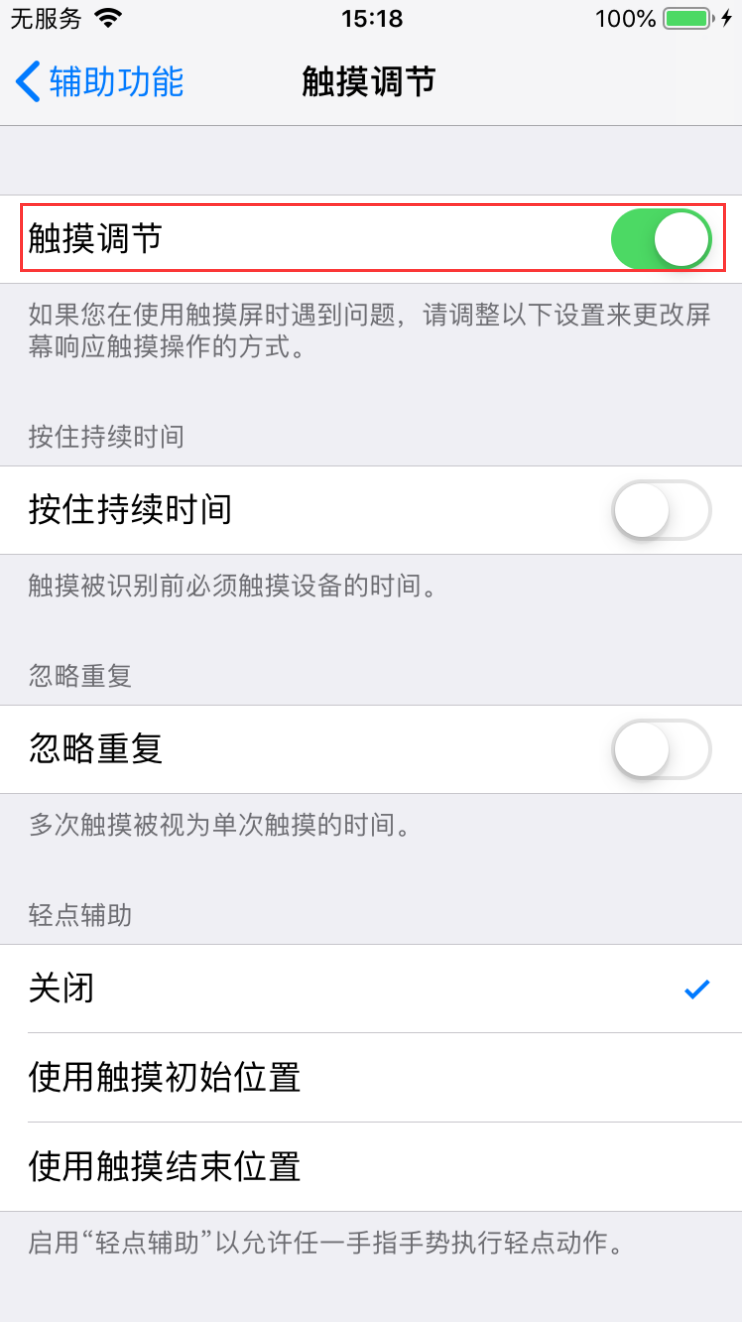Tap the green knob of 触摸调节 switch
The height and width of the screenshot is (1325, 745).
[x=685, y=238]
